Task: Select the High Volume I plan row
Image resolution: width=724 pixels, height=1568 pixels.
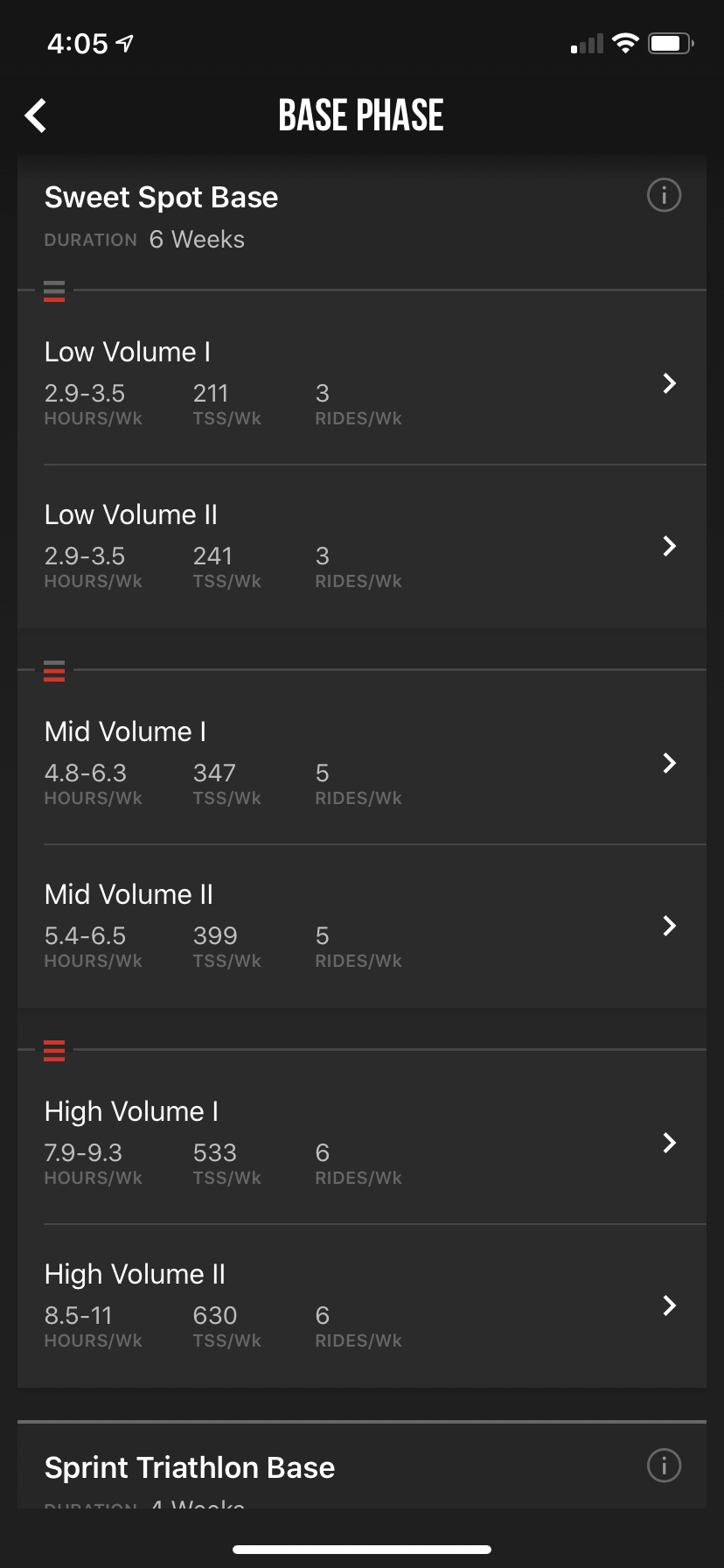Action: click(362, 1143)
